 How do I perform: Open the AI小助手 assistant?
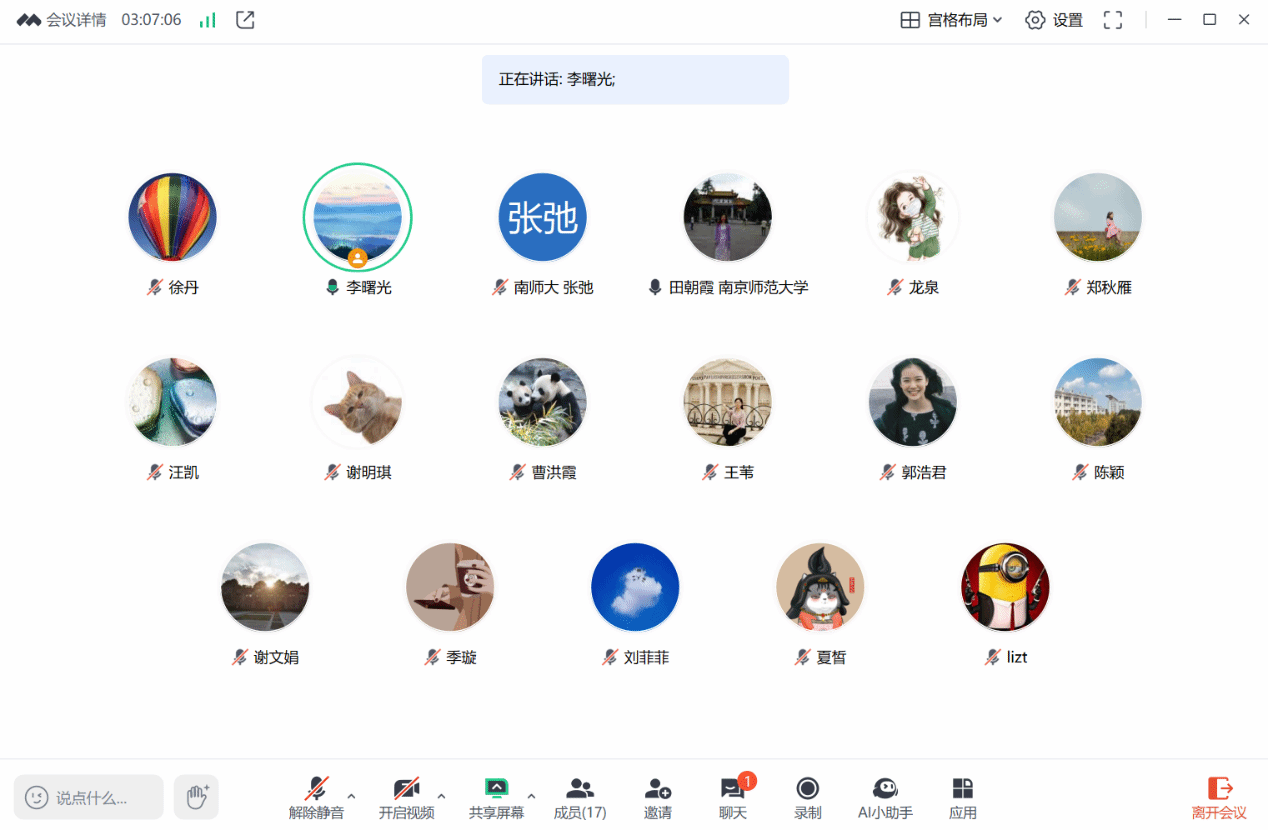885,797
